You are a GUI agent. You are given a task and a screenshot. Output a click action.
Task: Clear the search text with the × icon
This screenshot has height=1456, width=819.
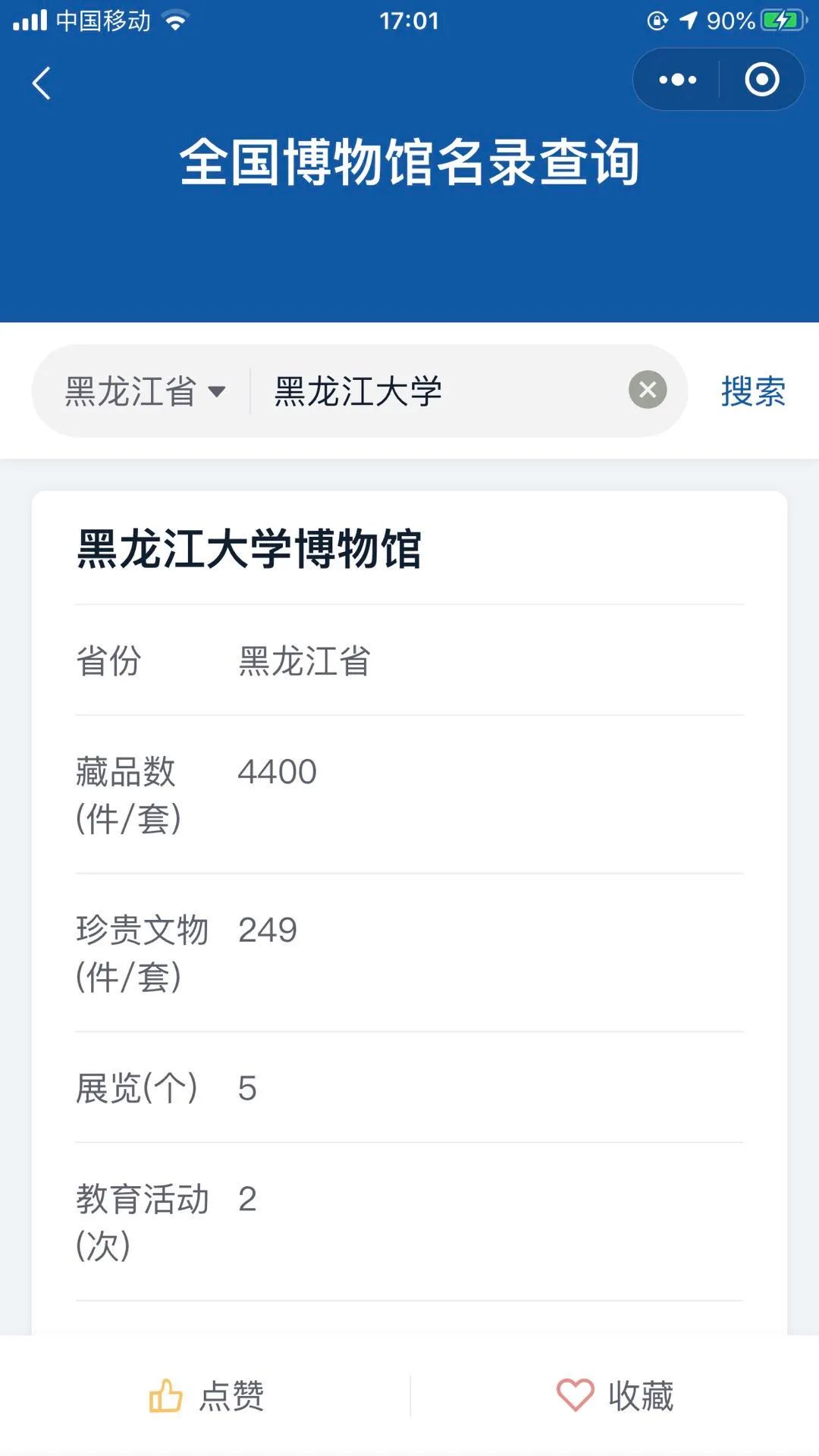tap(647, 390)
